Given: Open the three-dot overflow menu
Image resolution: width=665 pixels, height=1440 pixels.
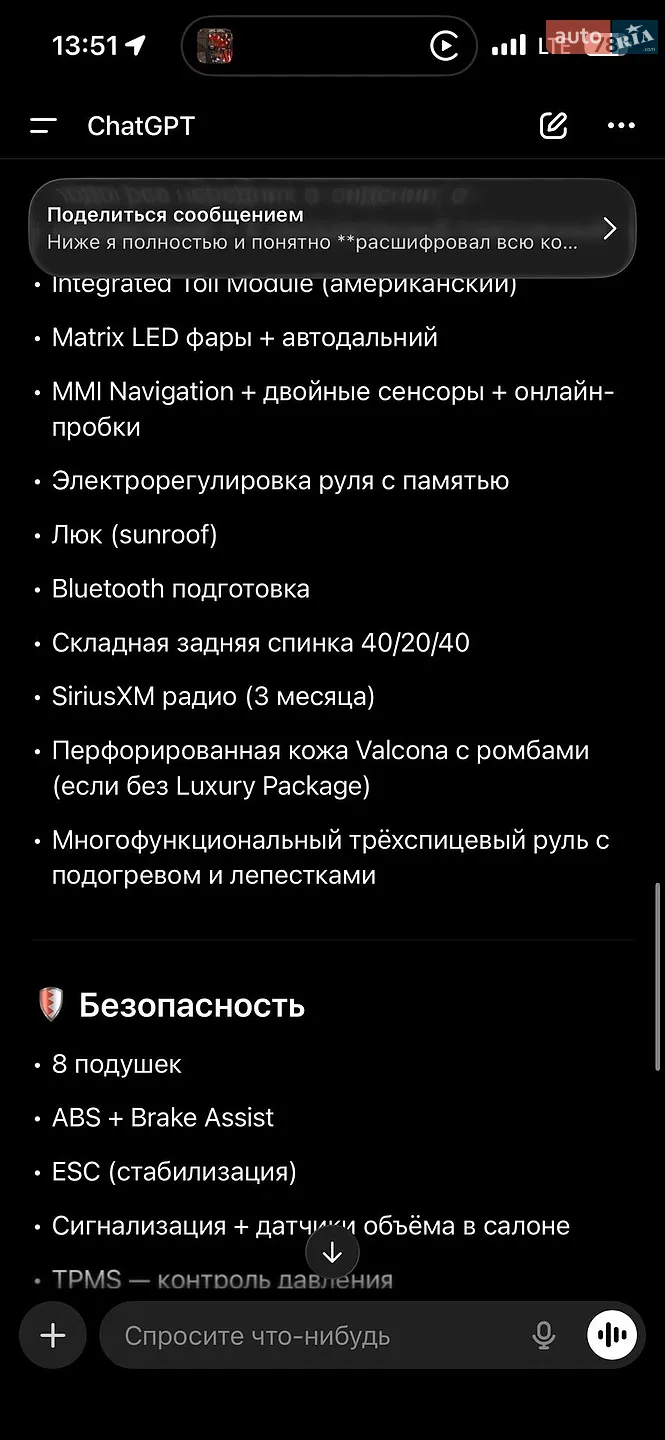Looking at the screenshot, I should coord(621,126).
